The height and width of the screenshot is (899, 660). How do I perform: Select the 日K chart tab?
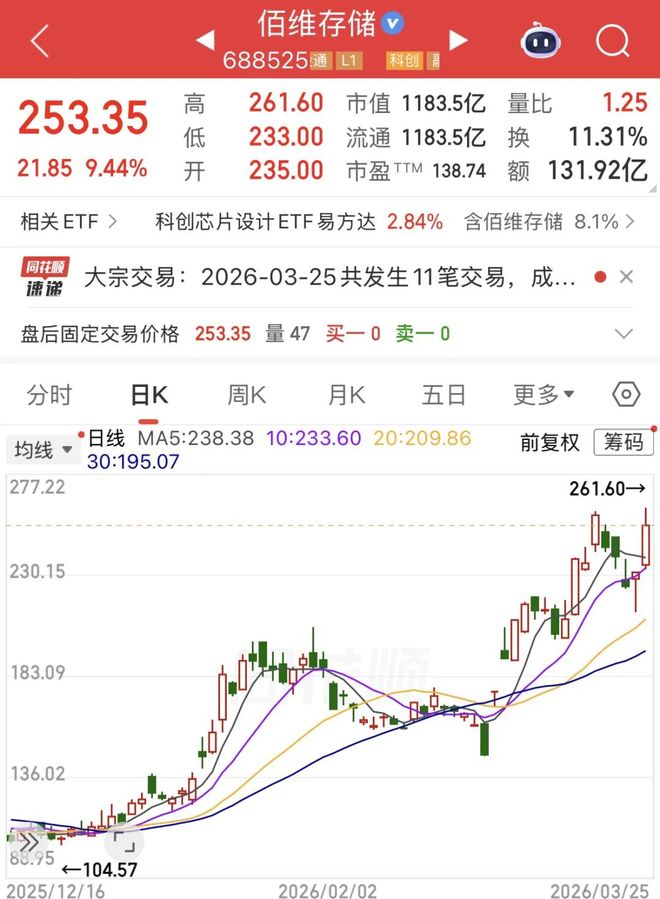click(x=149, y=395)
